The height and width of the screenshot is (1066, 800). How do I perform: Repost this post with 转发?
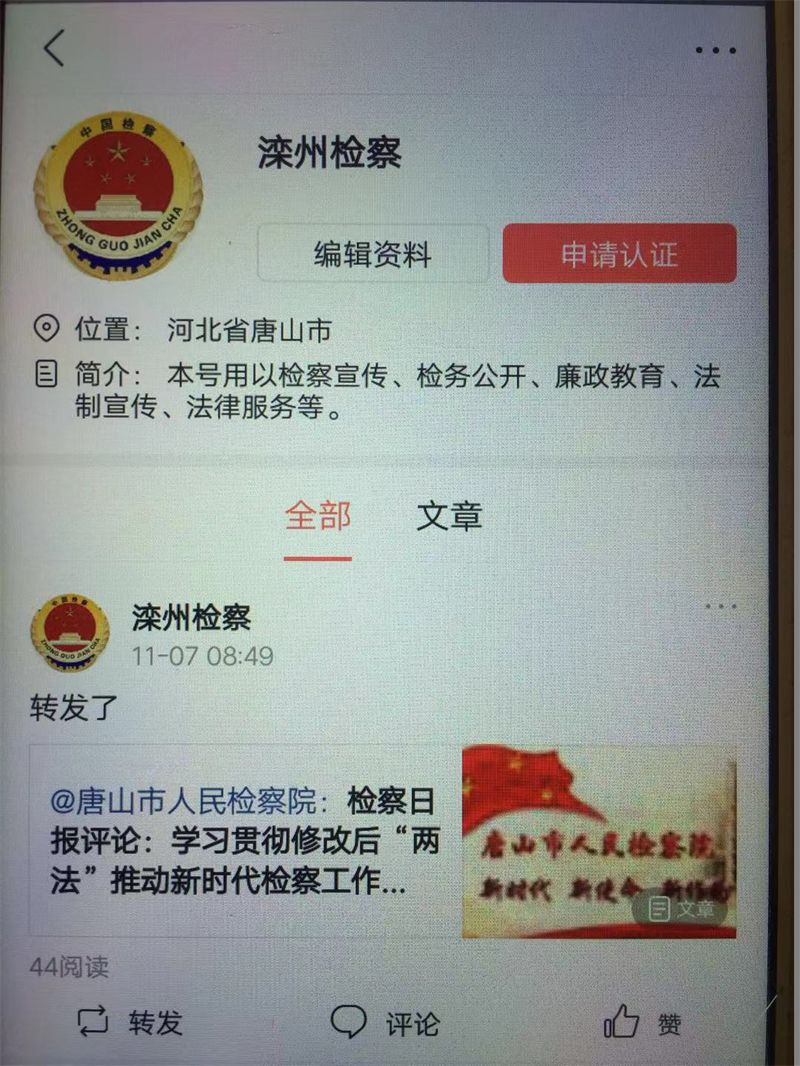tap(131, 1022)
